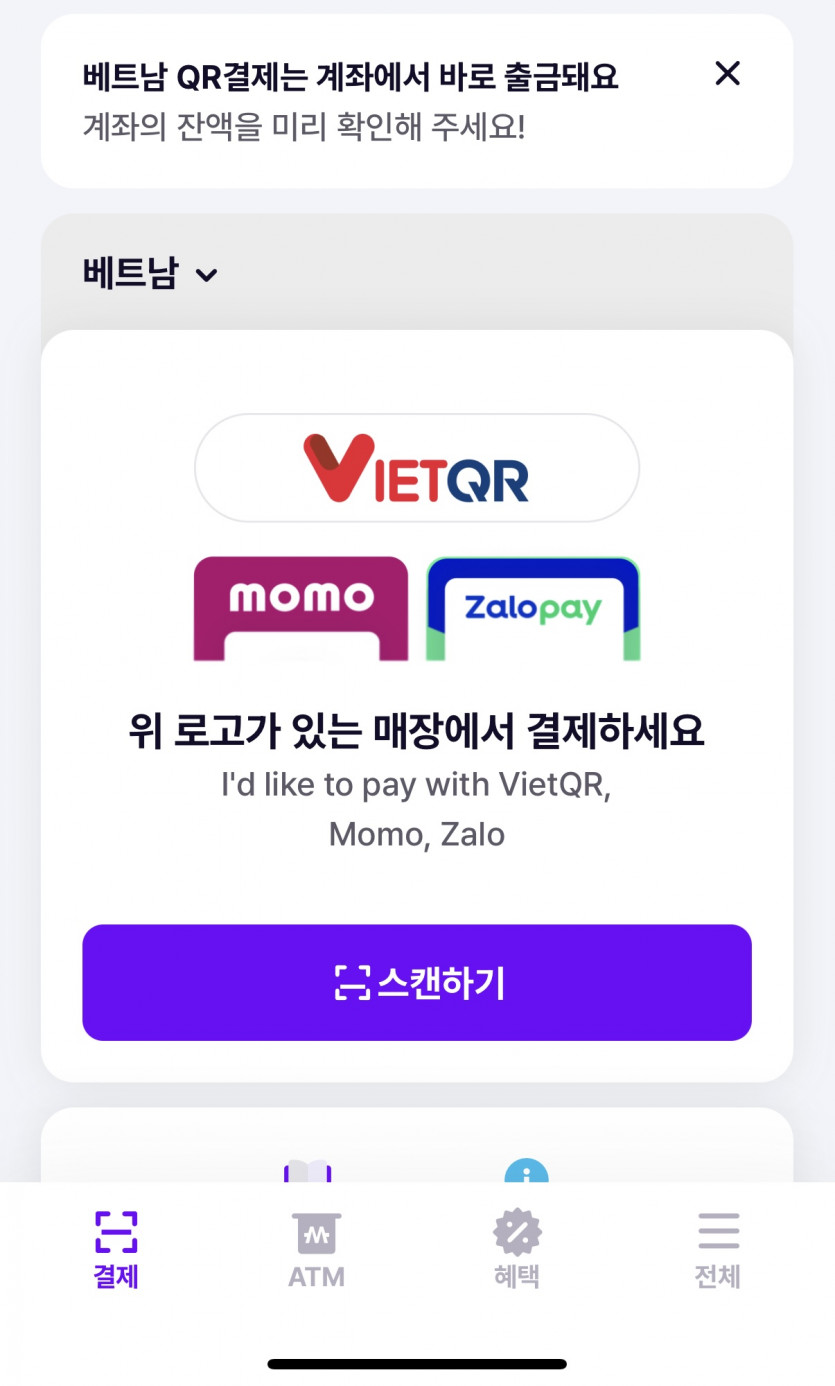Open the ATM tab

[x=316, y=1248]
